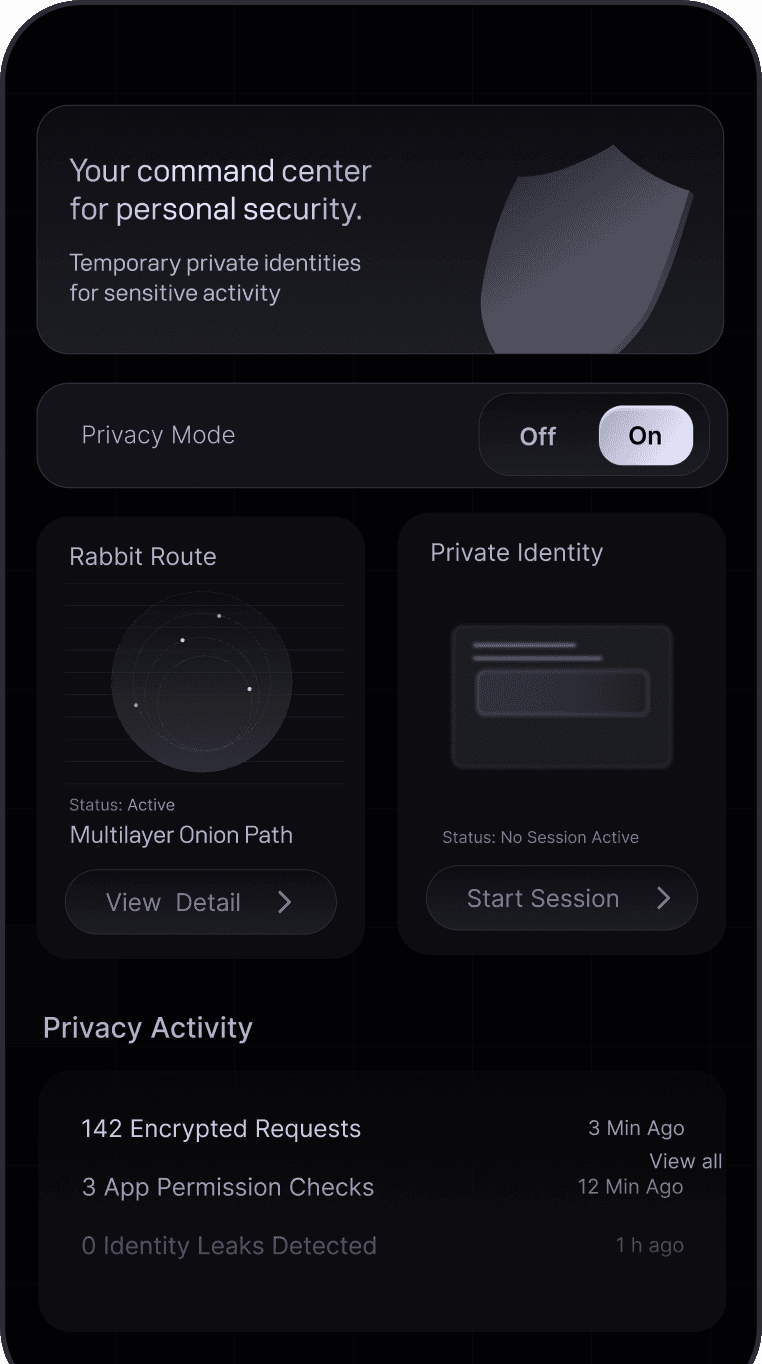762x1364 pixels.
Task: Click the chevron on Start Session button
Action: [x=663, y=898]
